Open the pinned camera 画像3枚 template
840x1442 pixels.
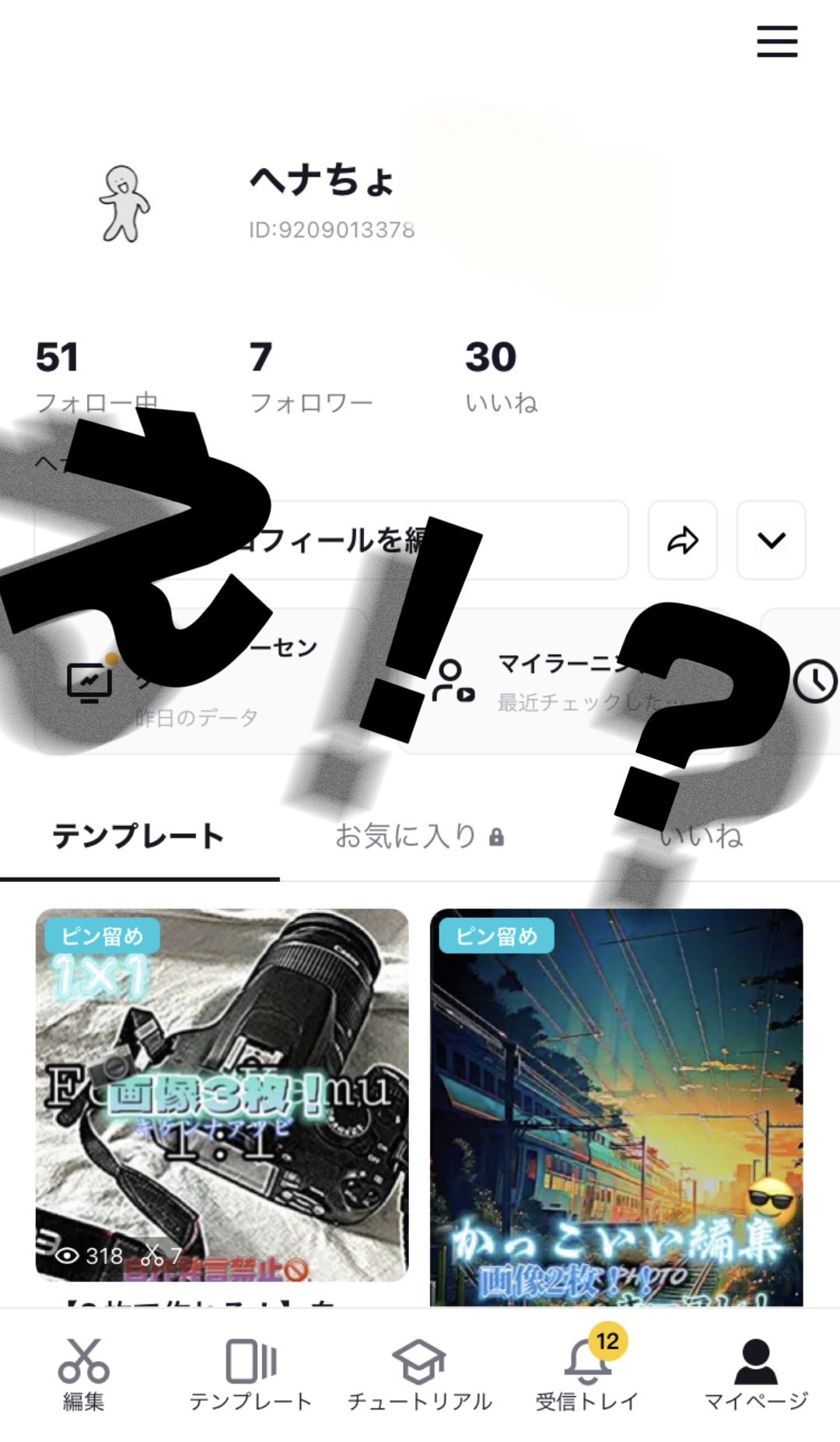click(x=222, y=1095)
